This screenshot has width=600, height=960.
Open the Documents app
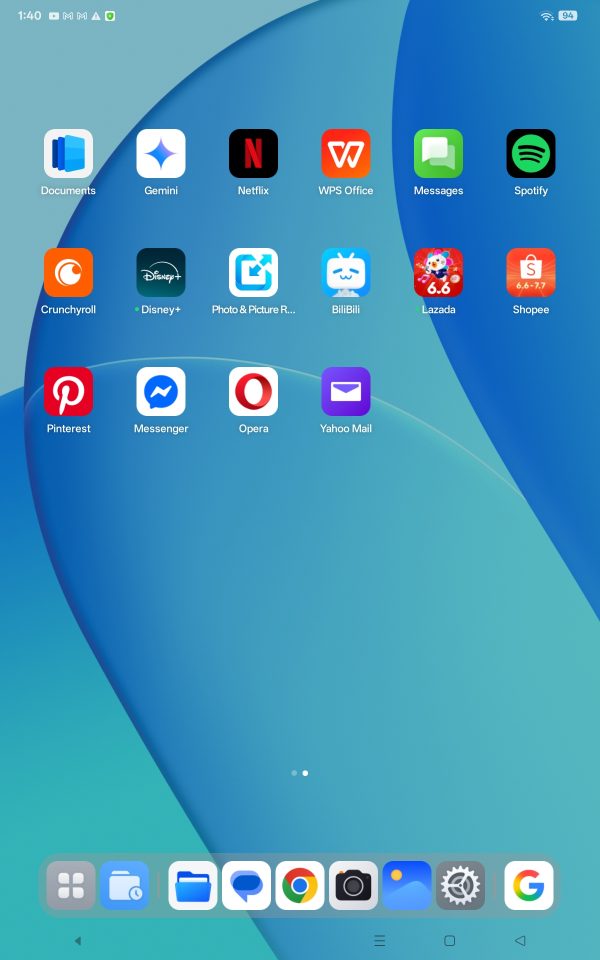click(68, 154)
